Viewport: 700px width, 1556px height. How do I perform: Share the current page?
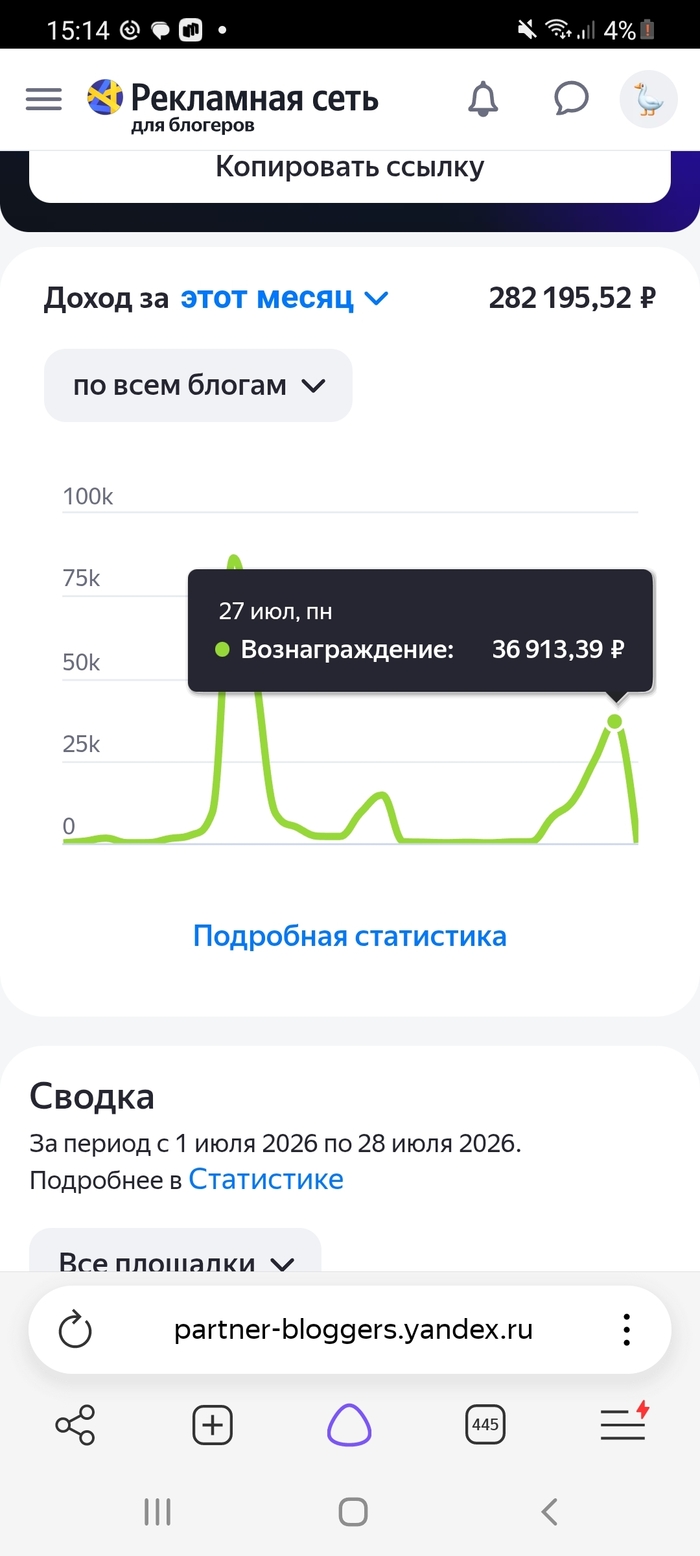click(75, 1425)
